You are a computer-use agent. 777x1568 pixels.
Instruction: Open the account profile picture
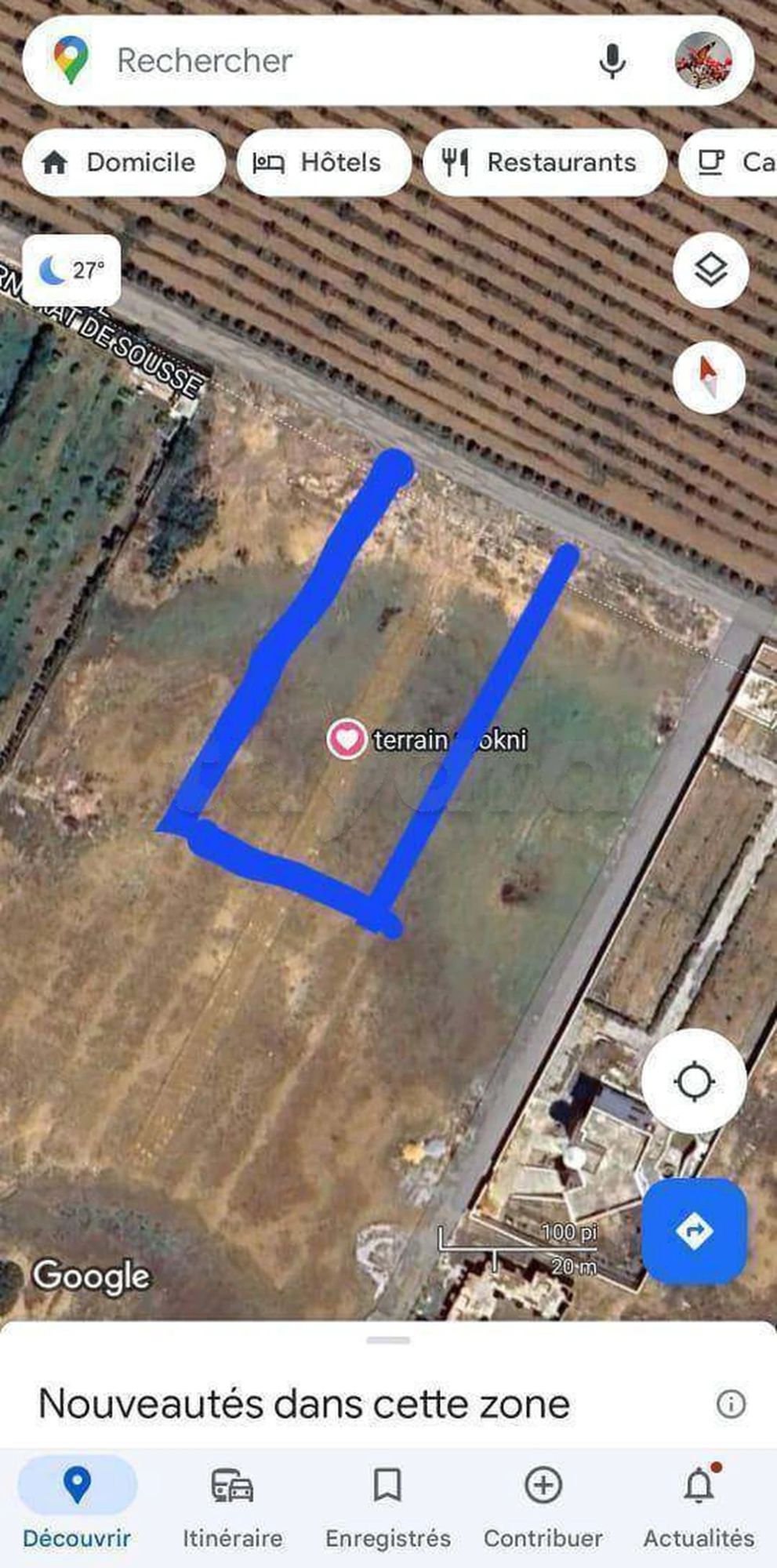tap(703, 60)
